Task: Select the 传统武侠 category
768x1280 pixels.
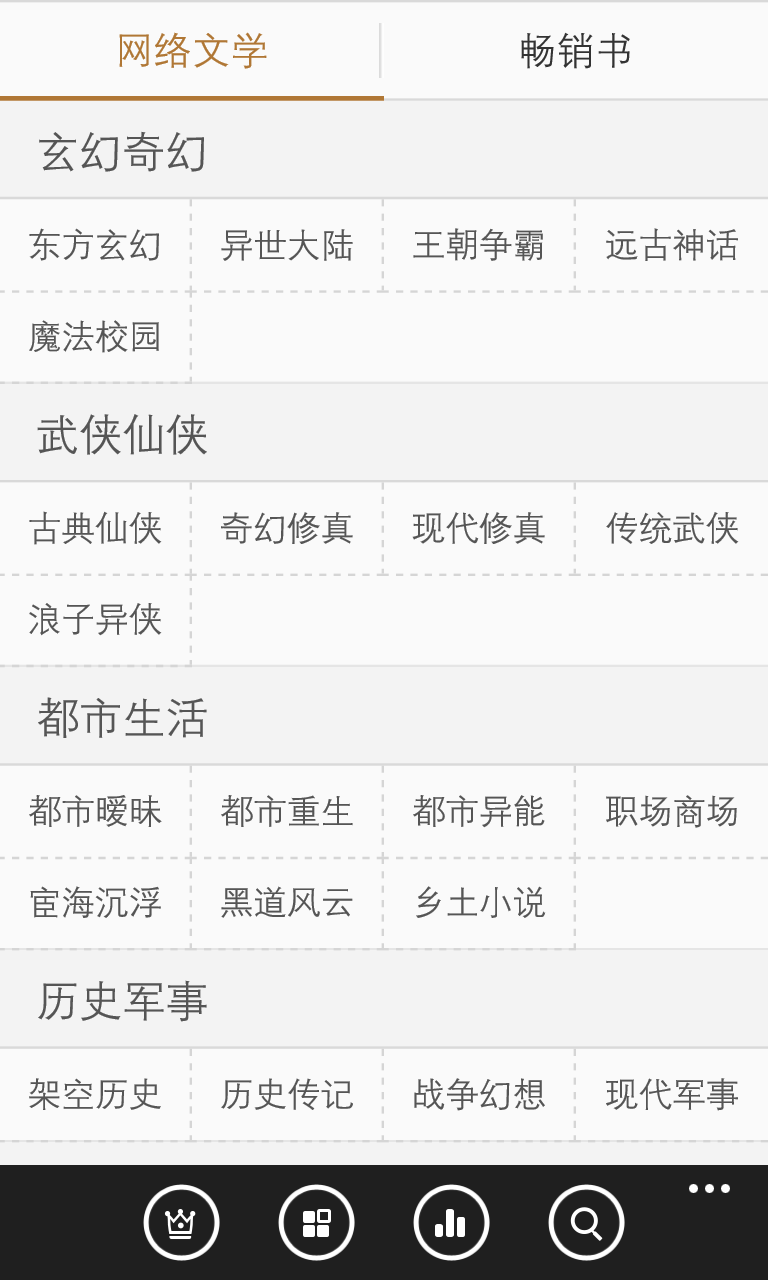Action: tap(671, 528)
